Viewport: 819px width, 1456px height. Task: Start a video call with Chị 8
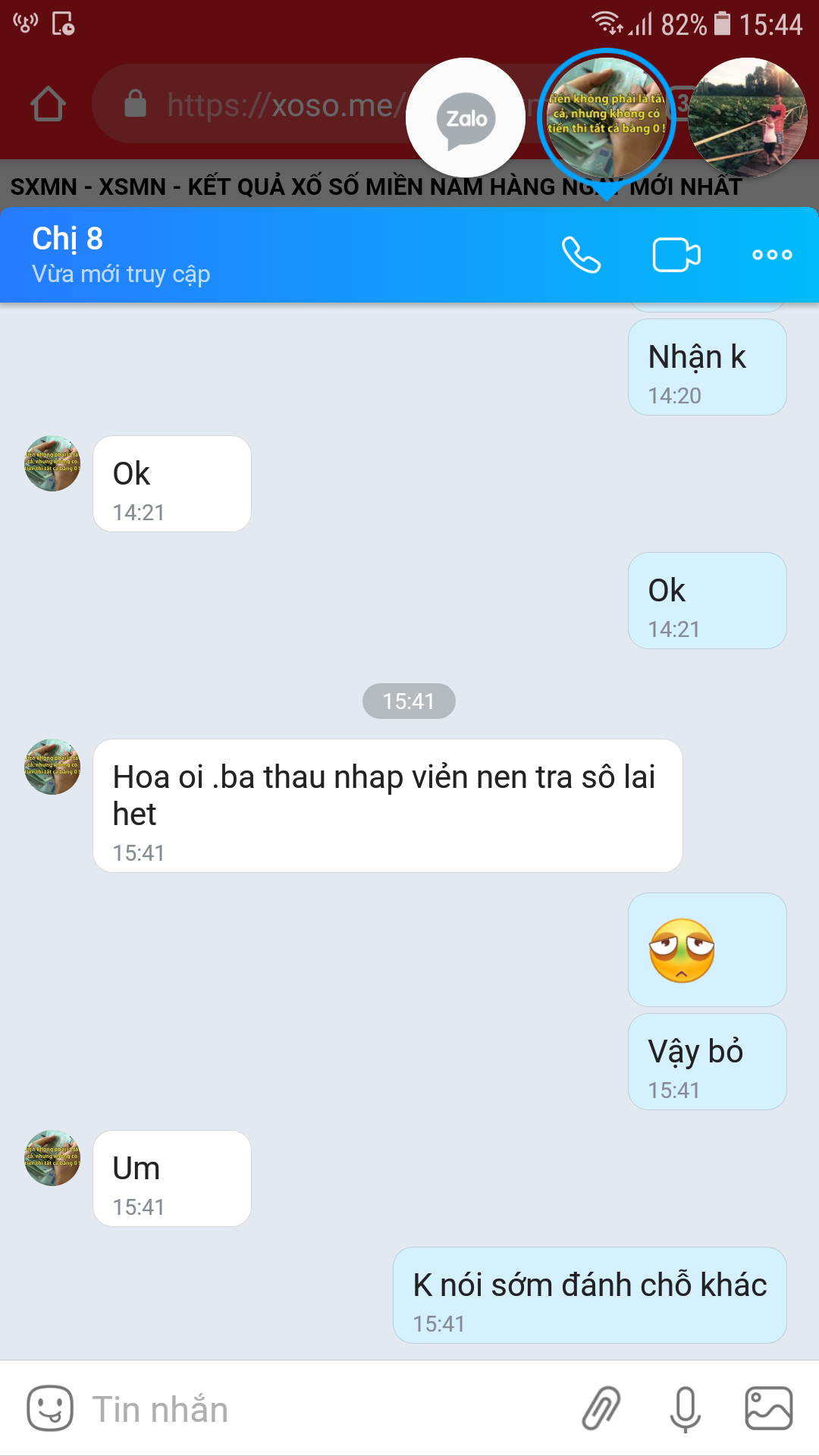[676, 255]
